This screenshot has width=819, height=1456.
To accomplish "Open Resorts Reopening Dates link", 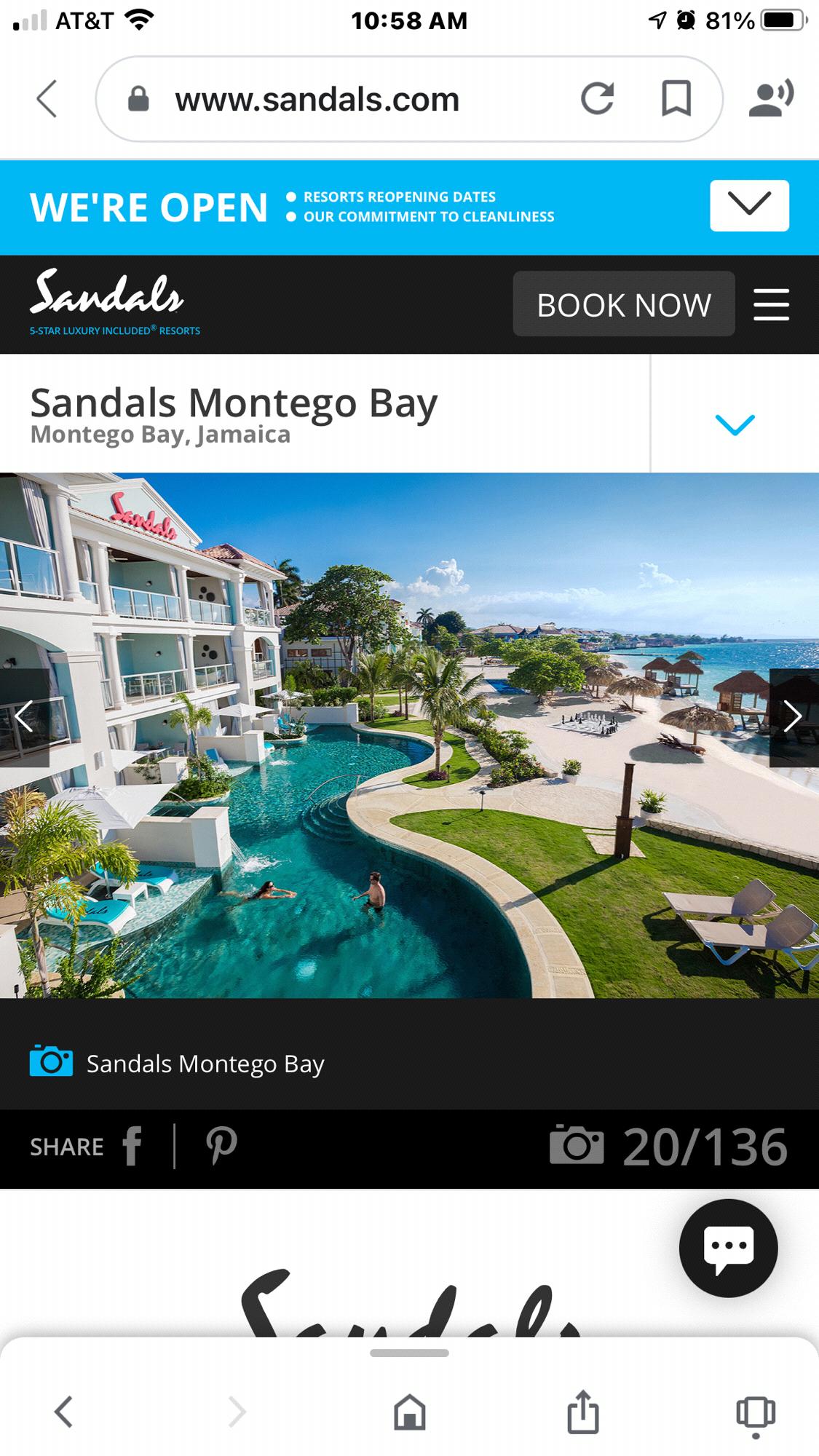I will 399,197.
